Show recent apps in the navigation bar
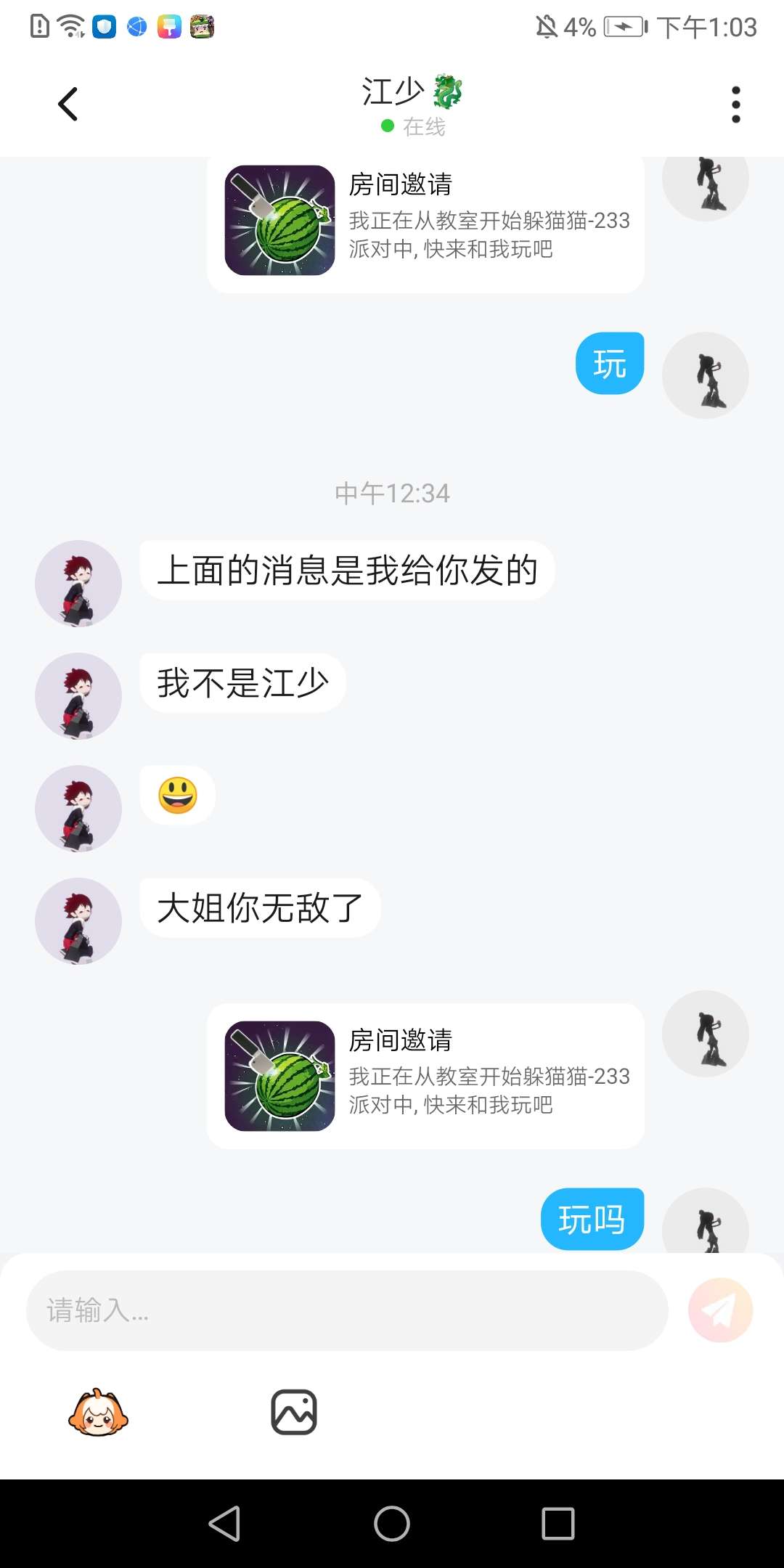The width and height of the screenshot is (784, 1568). (x=558, y=1523)
